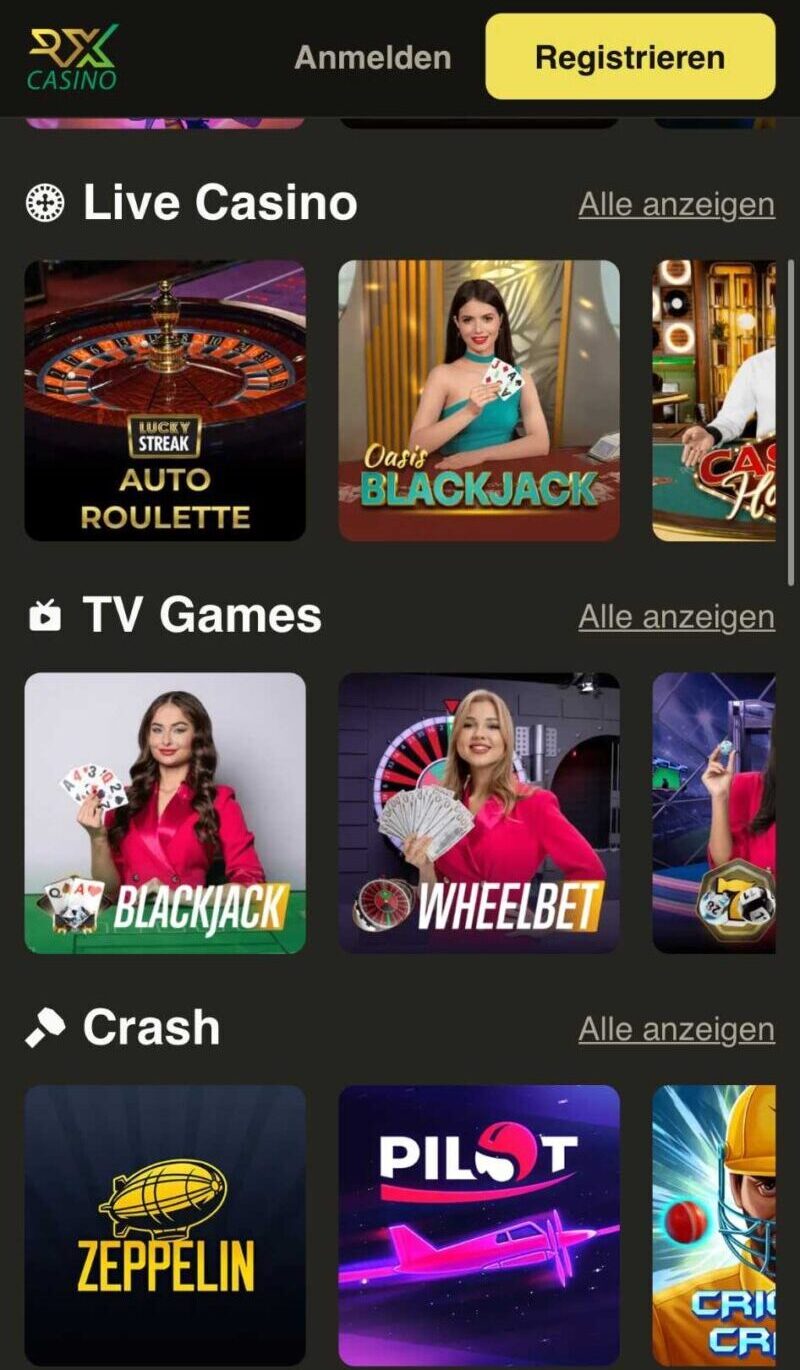
Task: Select the Pilot crash game tile
Action: pos(479,1226)
